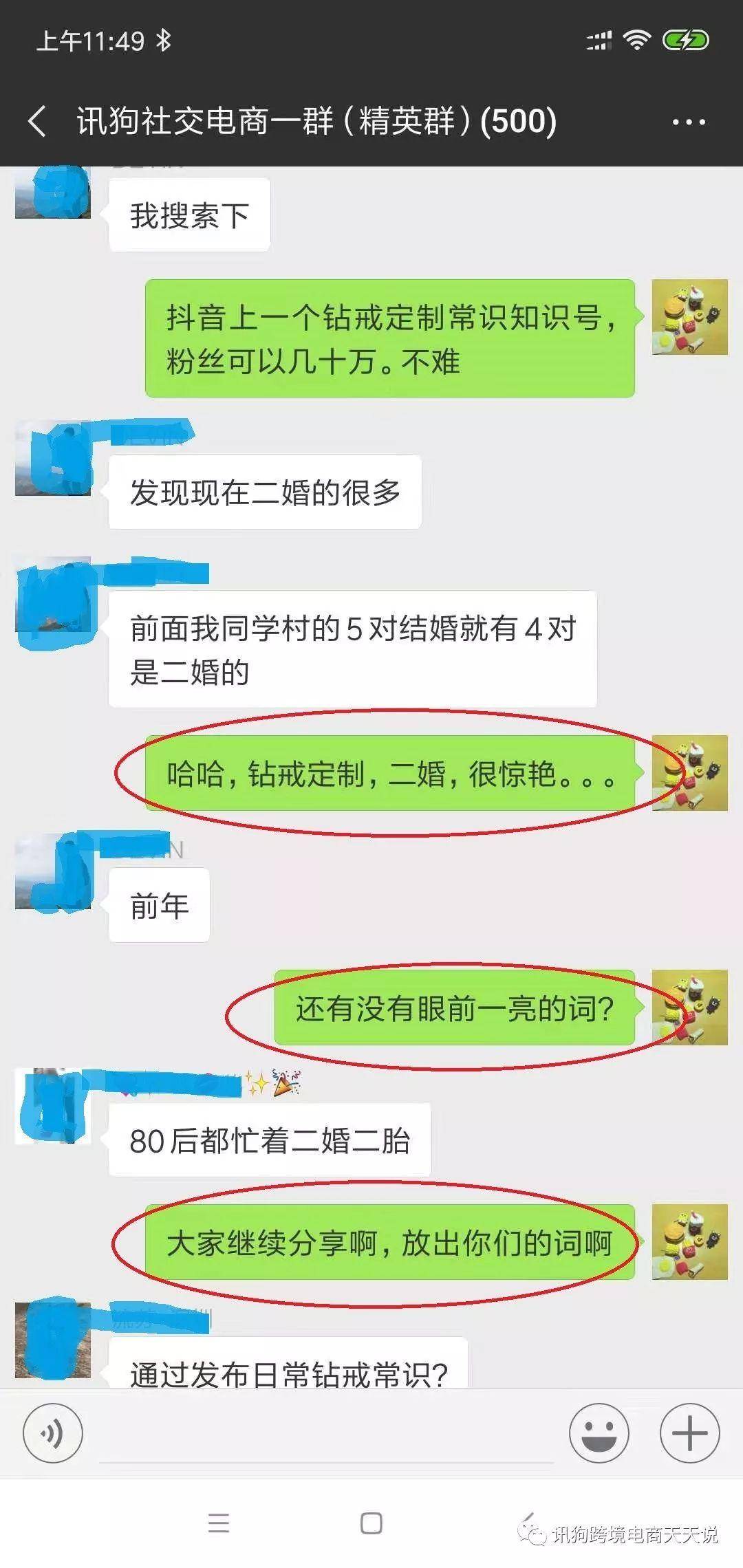This screenshot has width=743, height=1568.
Task: Open avatar beside 80后都忙着二婚二胎
Action: (x=53, y=1107)
